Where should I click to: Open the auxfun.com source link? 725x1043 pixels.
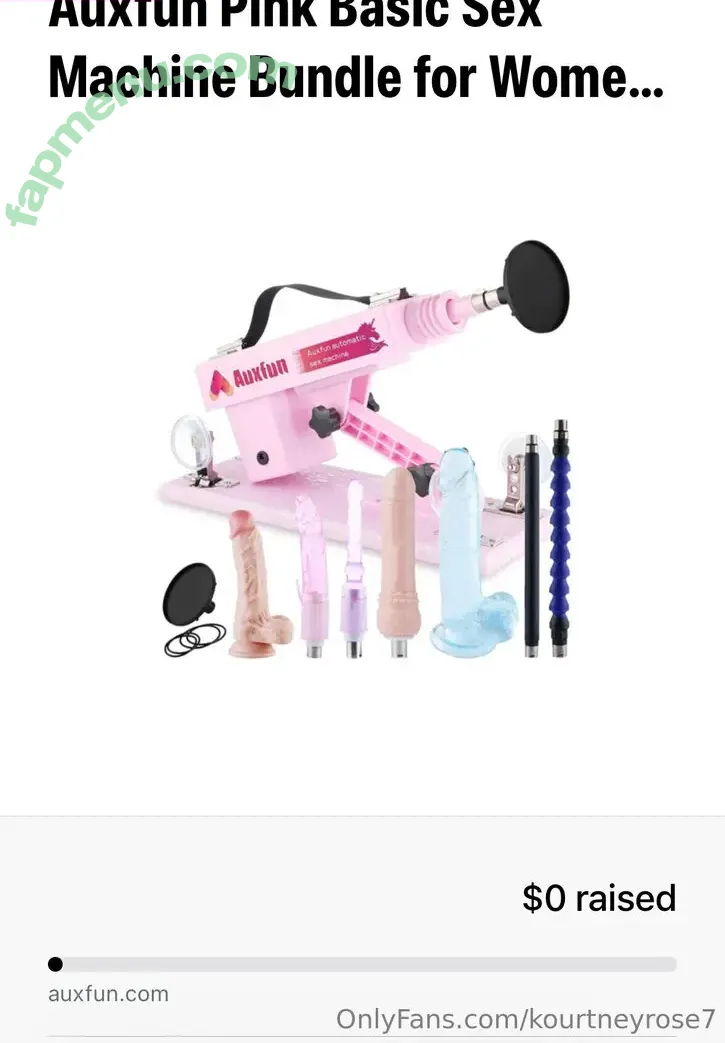[108, 994]
